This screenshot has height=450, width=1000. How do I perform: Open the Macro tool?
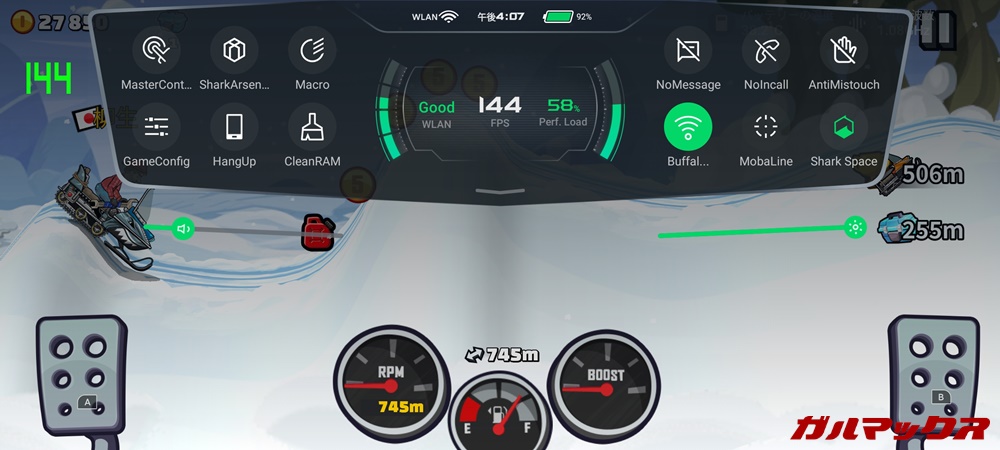click(x=312, y=49)
